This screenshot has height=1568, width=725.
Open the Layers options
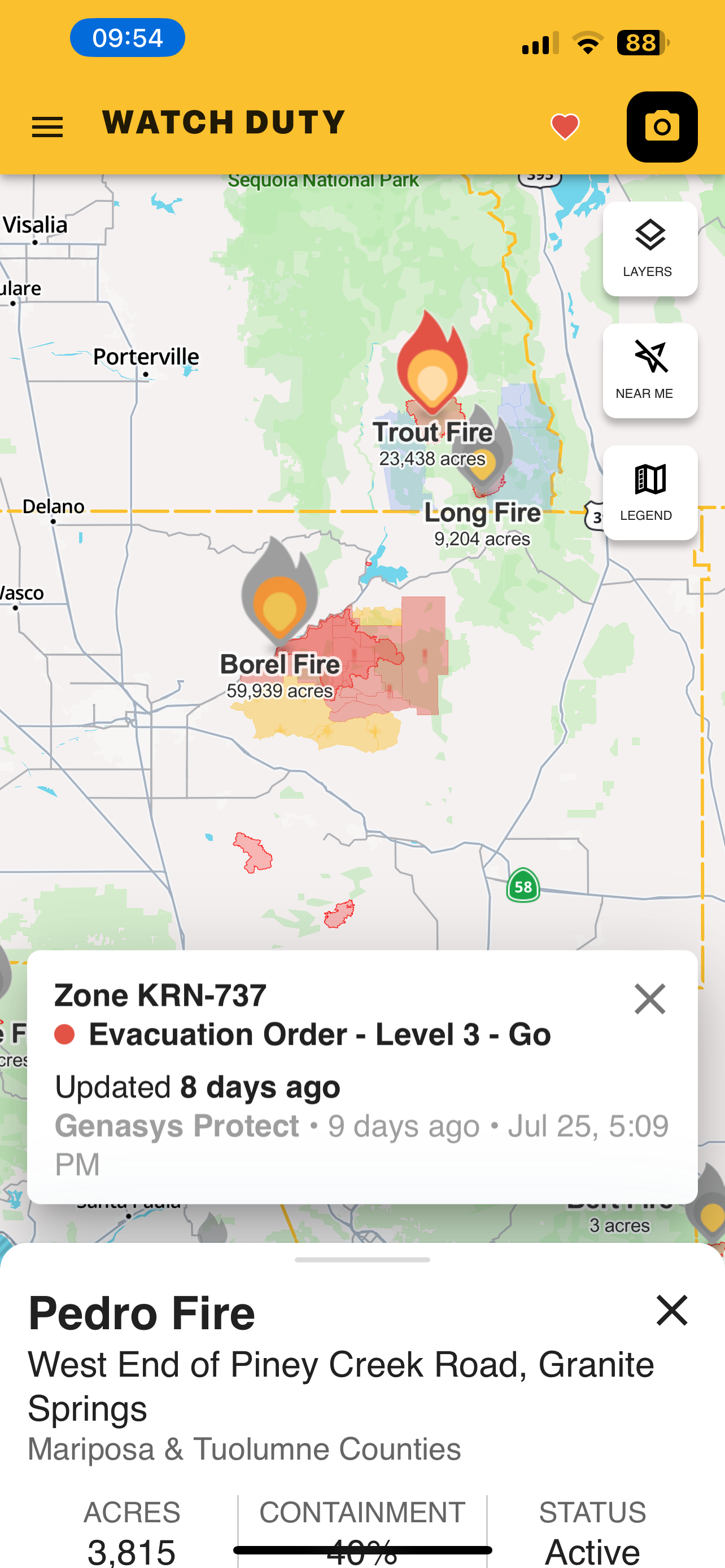tap(649, 249)
